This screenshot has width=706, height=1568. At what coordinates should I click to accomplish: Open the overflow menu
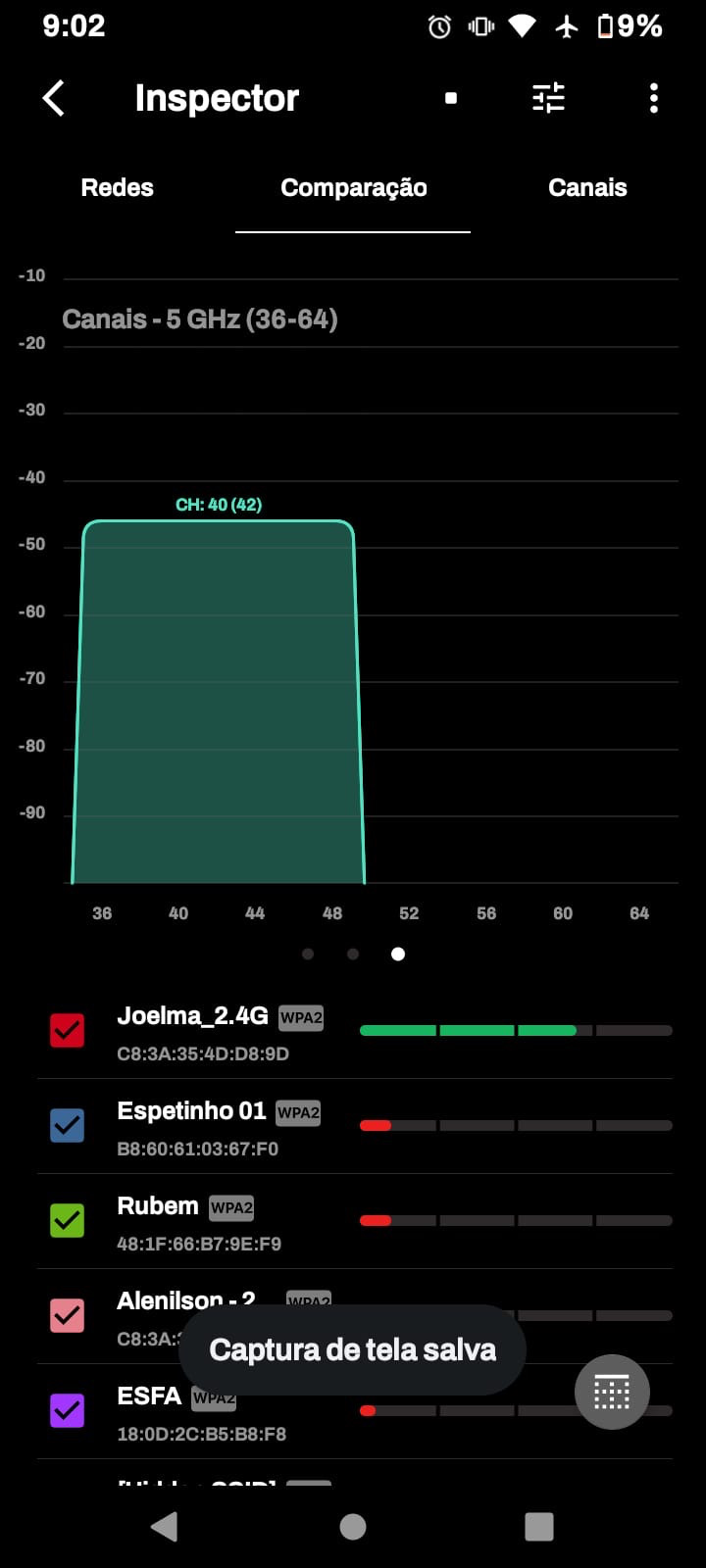point(654,98)
